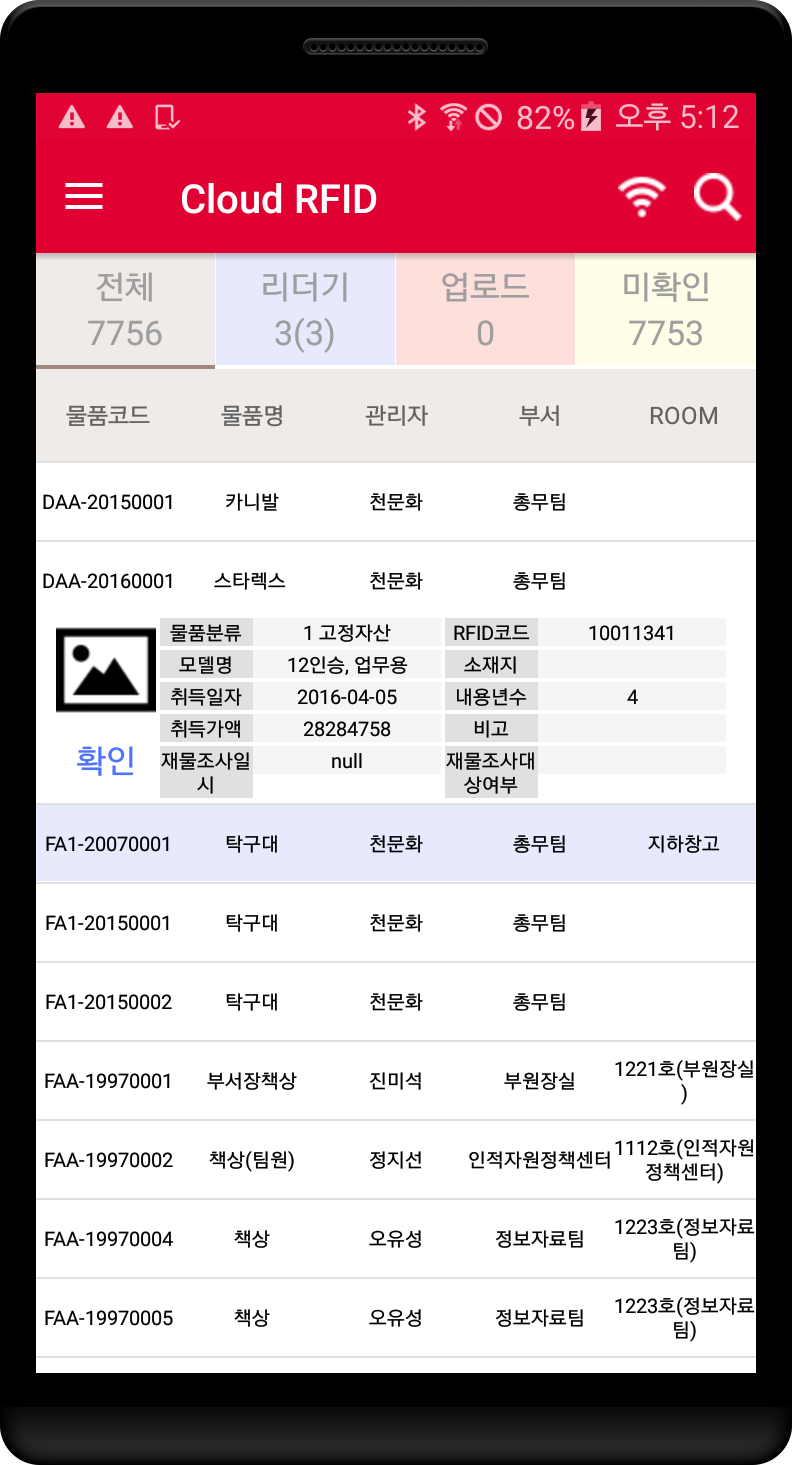792x1465 pixels.
Task: Tap the RFID wireless signal icon
Action: coord(641,197)
